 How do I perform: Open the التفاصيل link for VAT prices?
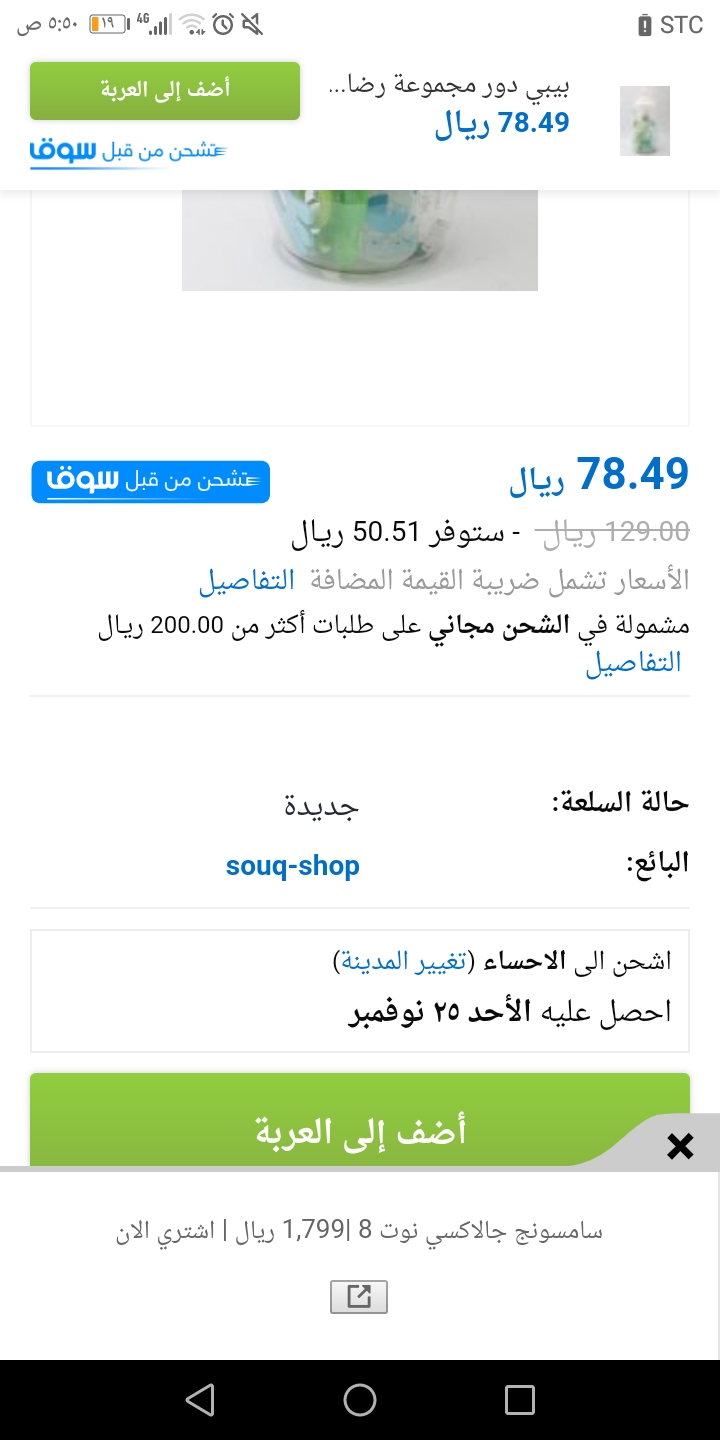click(x=246, y=580)
